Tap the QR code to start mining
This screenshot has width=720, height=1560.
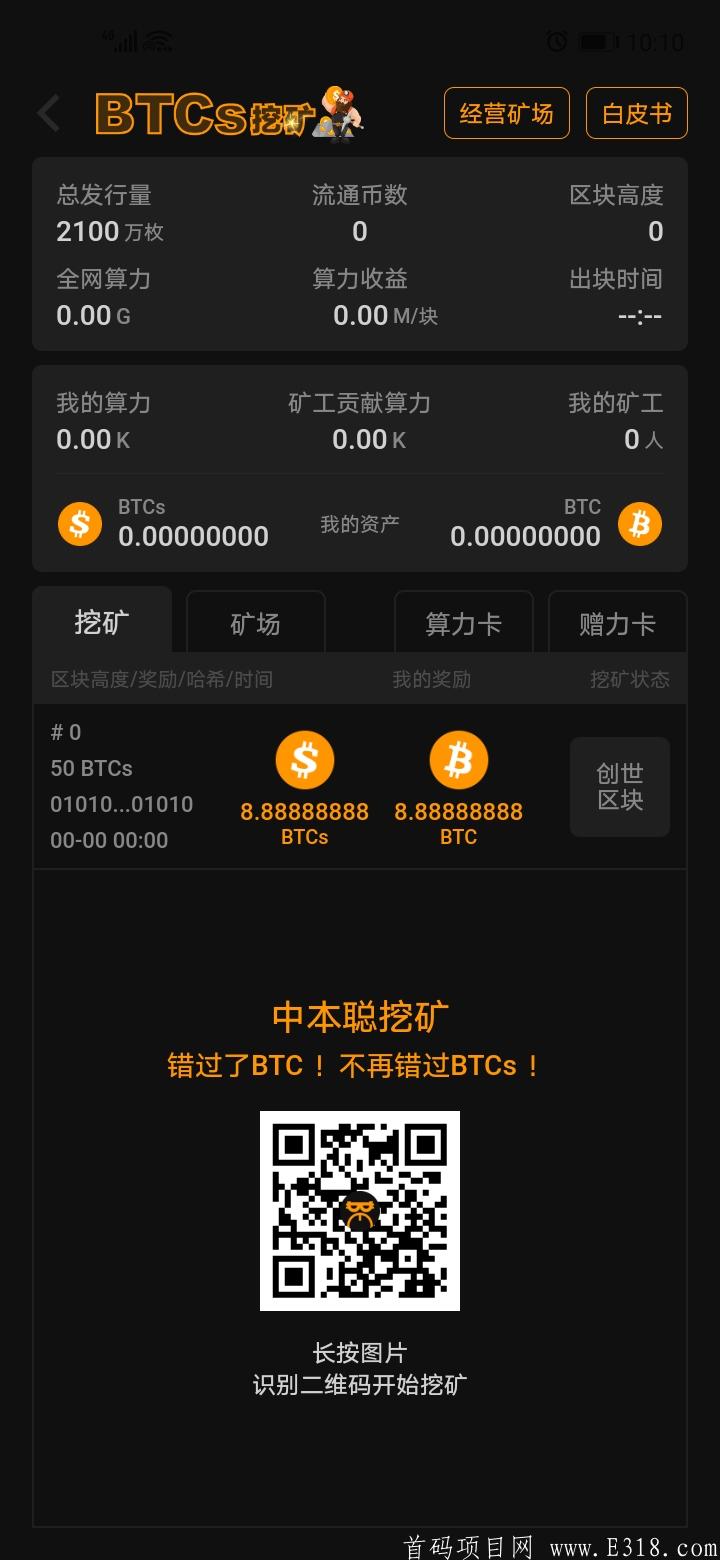[360, 1210]
